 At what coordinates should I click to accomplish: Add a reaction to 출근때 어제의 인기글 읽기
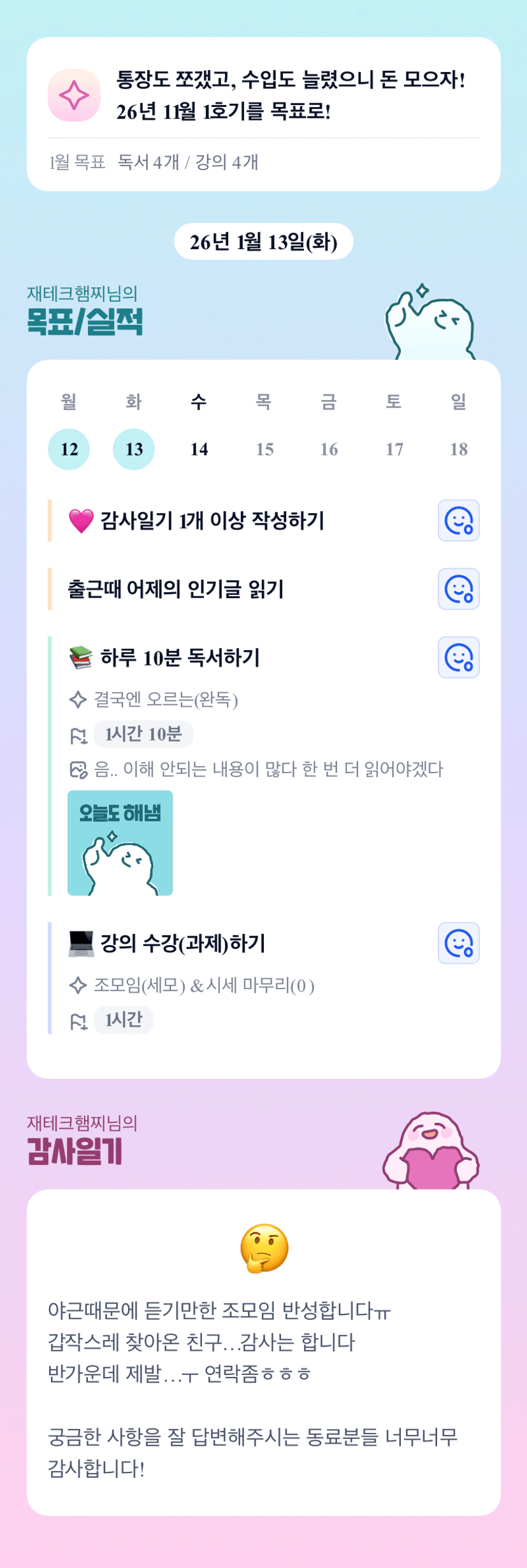pyautogui.click(x=458, y=589)
